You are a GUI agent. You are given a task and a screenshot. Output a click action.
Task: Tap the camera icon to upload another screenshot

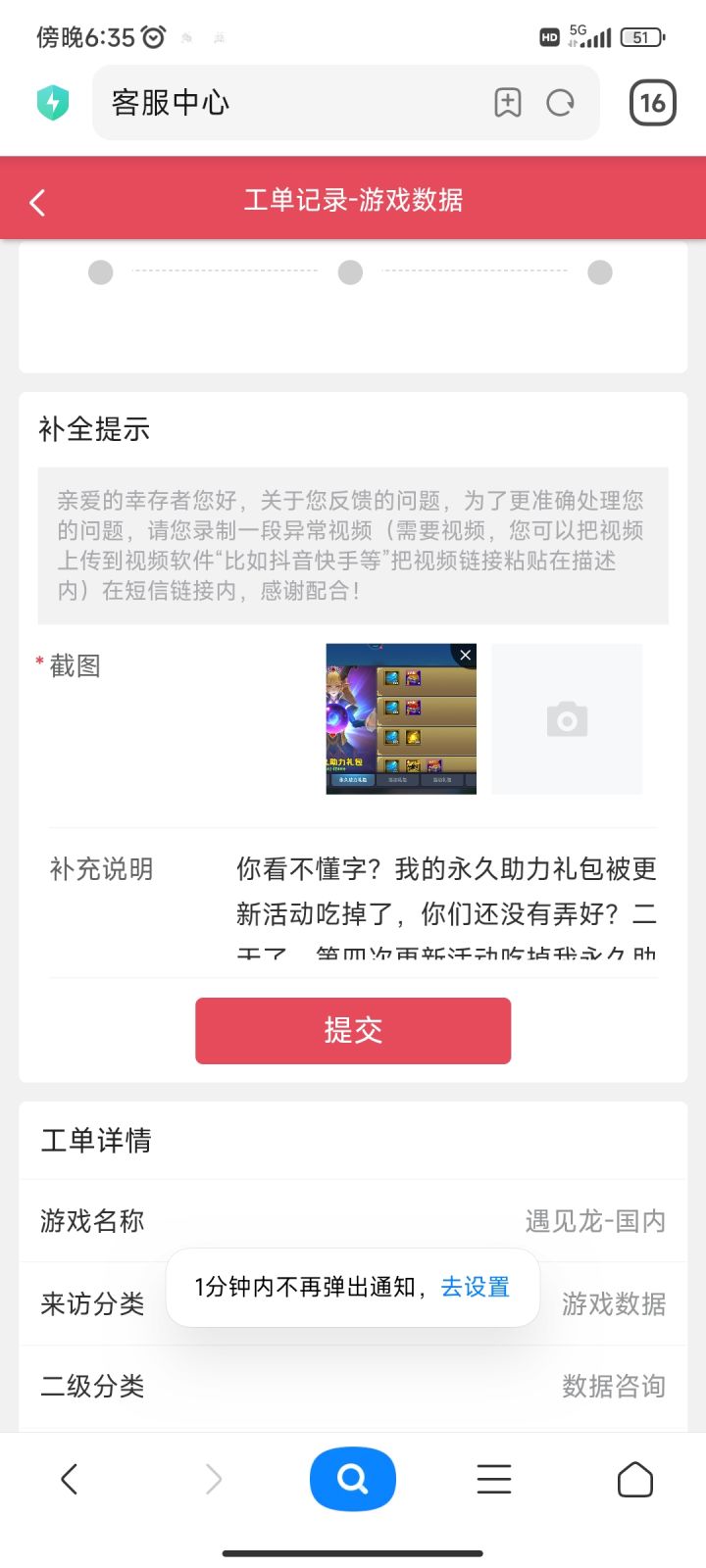pos(567,718)
